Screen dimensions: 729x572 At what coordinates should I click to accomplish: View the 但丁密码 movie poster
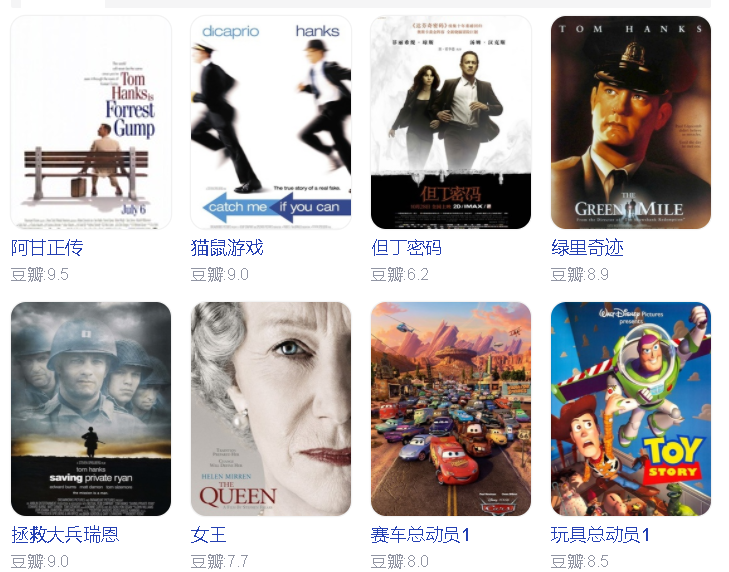coord(451,122)
